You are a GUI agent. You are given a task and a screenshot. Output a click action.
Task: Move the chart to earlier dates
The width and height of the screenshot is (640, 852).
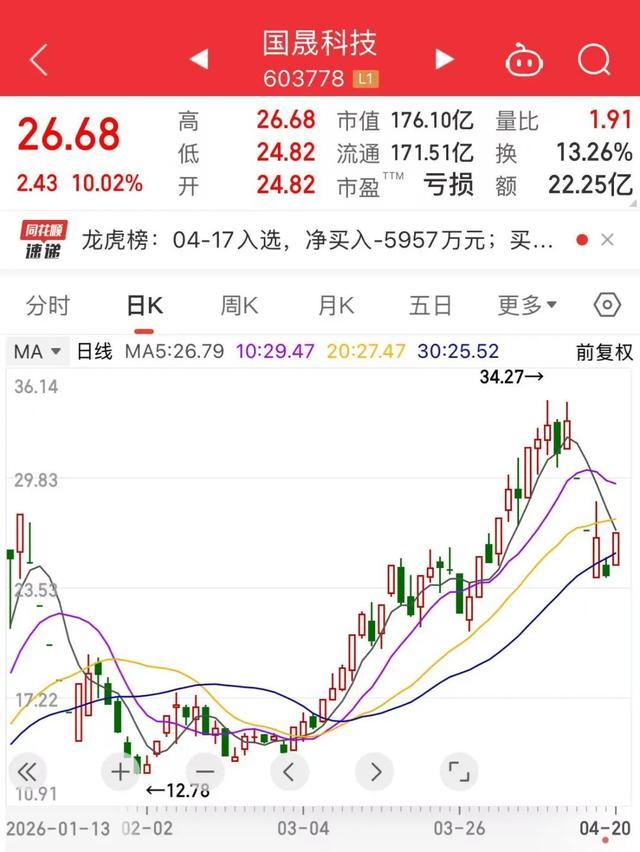(x=289, y=771)
